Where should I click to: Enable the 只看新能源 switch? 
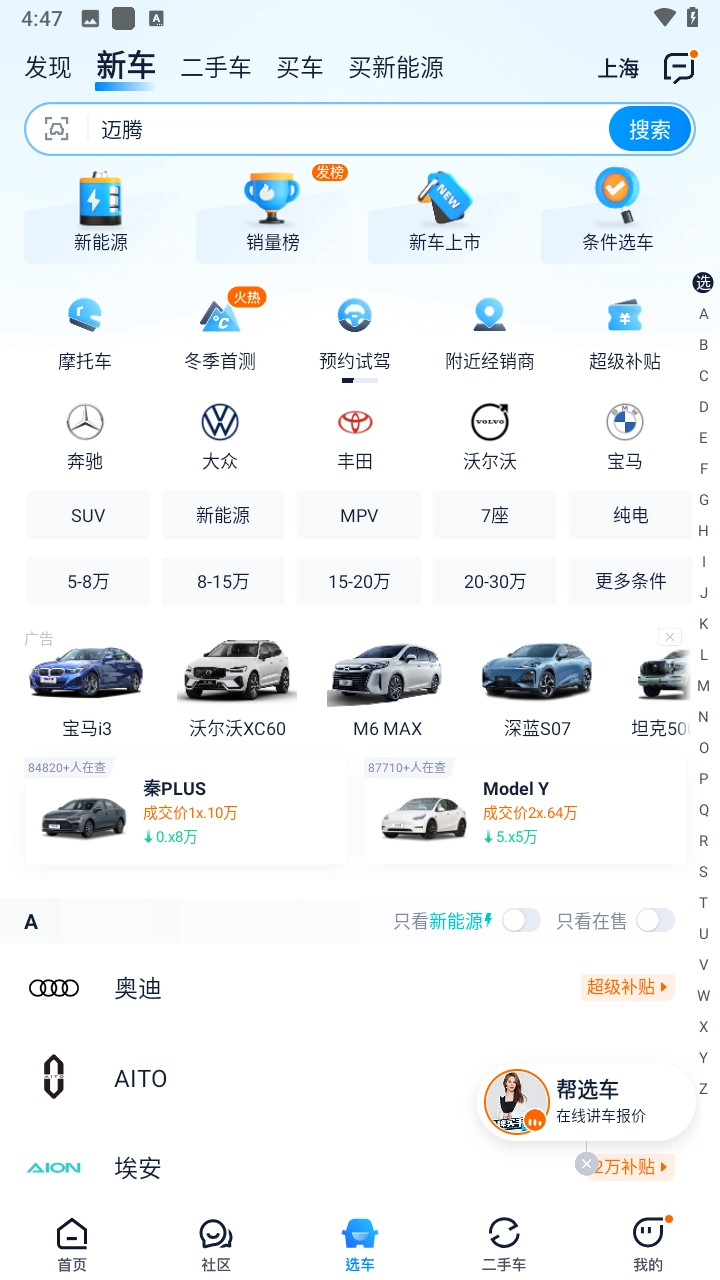tap(521, 920)
